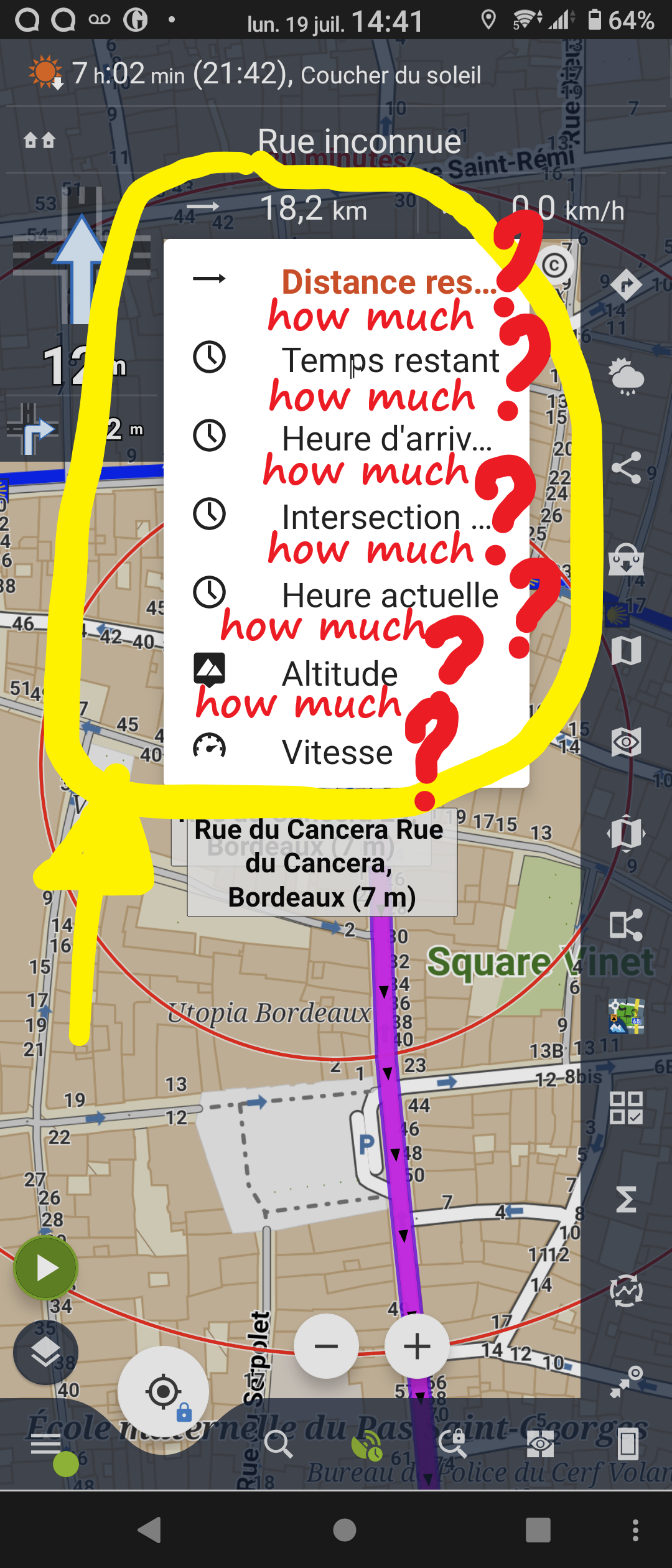Tap the navigation directions icon on right
Viewport: 672px width, 1568px height.
(x=626, y=285)
